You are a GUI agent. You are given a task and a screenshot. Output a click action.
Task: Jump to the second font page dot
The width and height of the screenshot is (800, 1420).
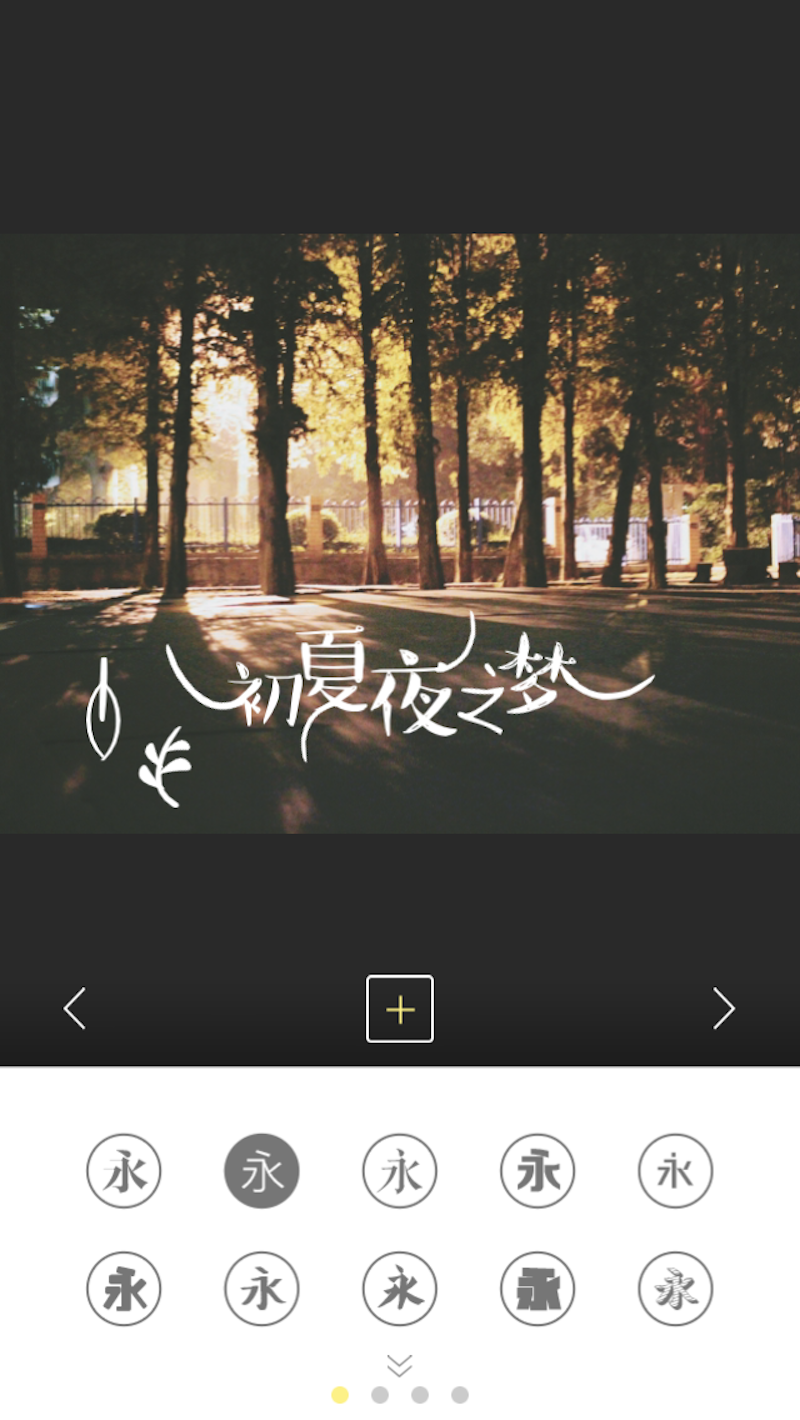coord(380,1395)
